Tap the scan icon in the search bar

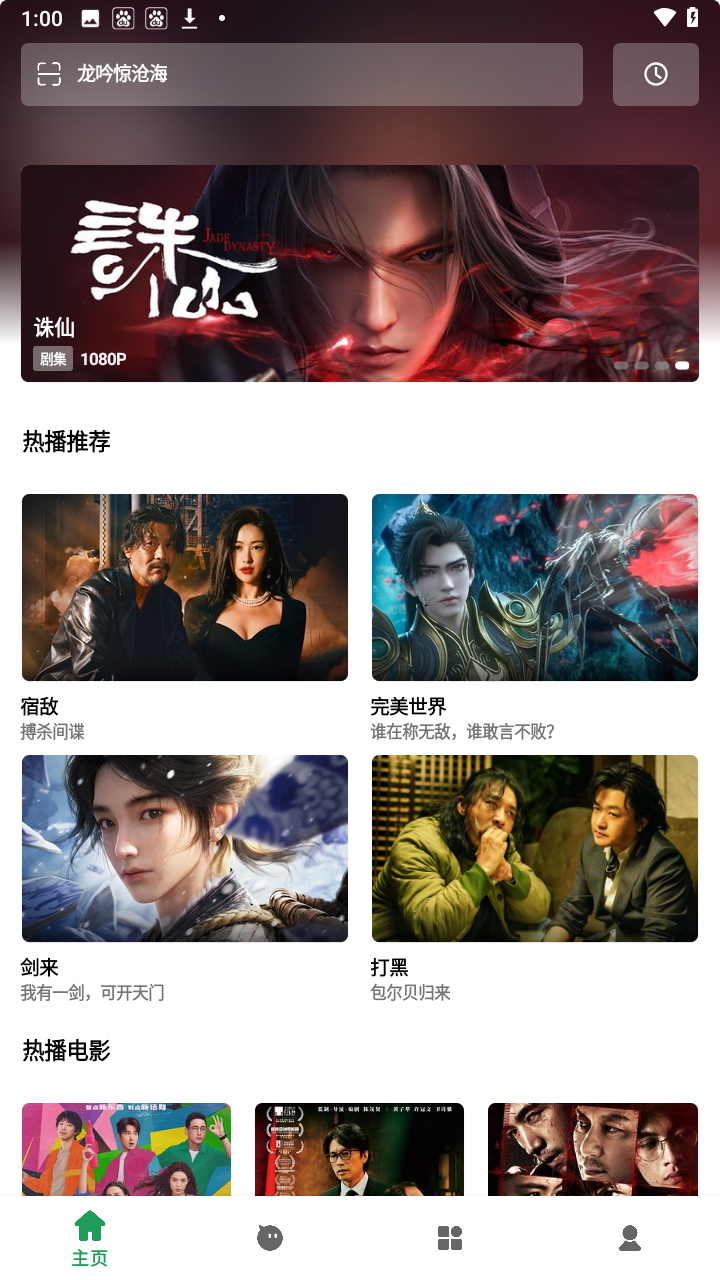point(47,74)
